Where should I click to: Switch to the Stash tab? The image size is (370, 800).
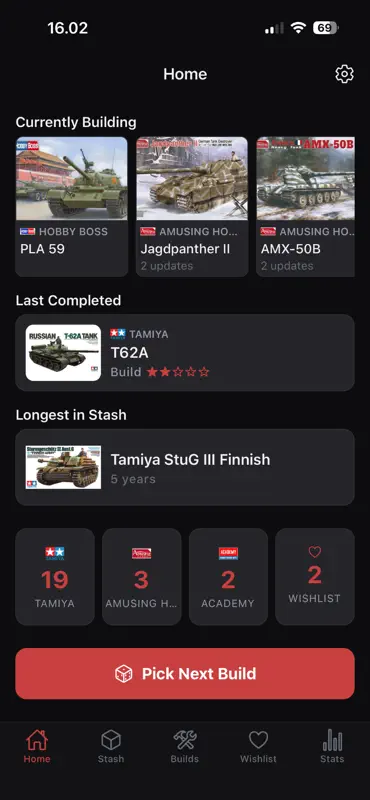111,746
